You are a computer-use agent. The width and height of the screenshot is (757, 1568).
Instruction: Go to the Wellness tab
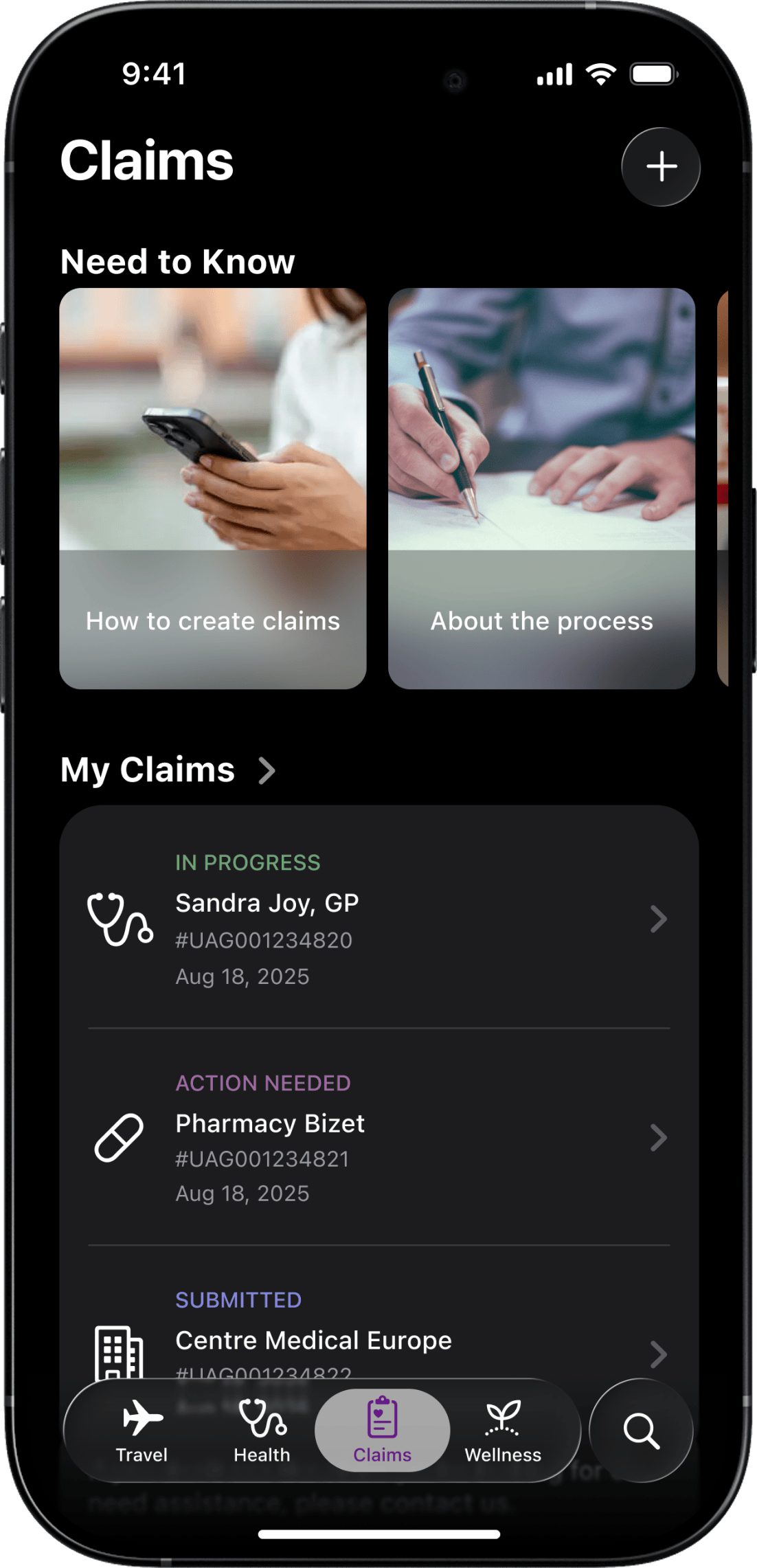point(503,1431)
